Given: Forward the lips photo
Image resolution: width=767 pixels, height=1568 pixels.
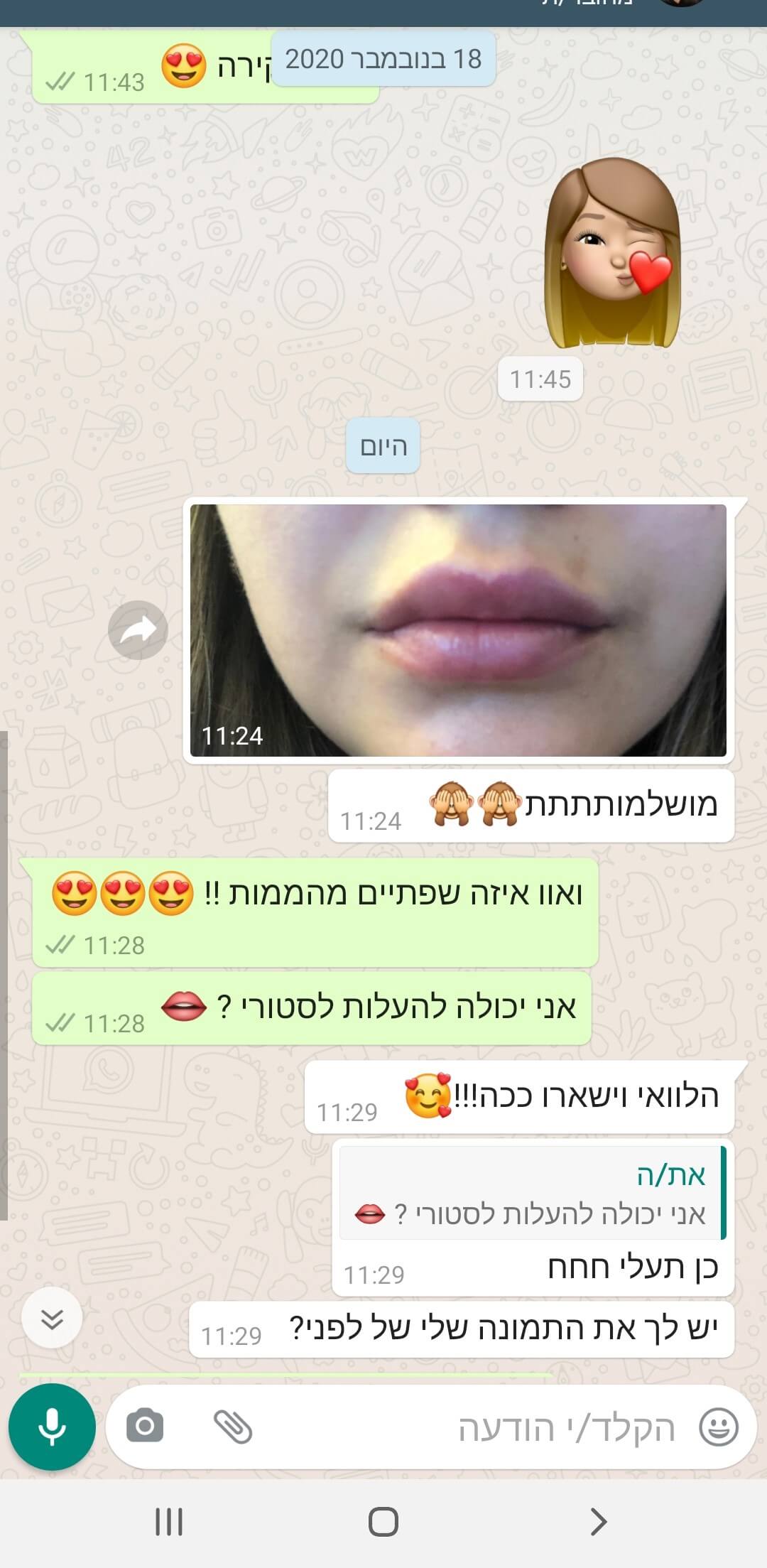Looking at the screenshot, I should (138, 630).
